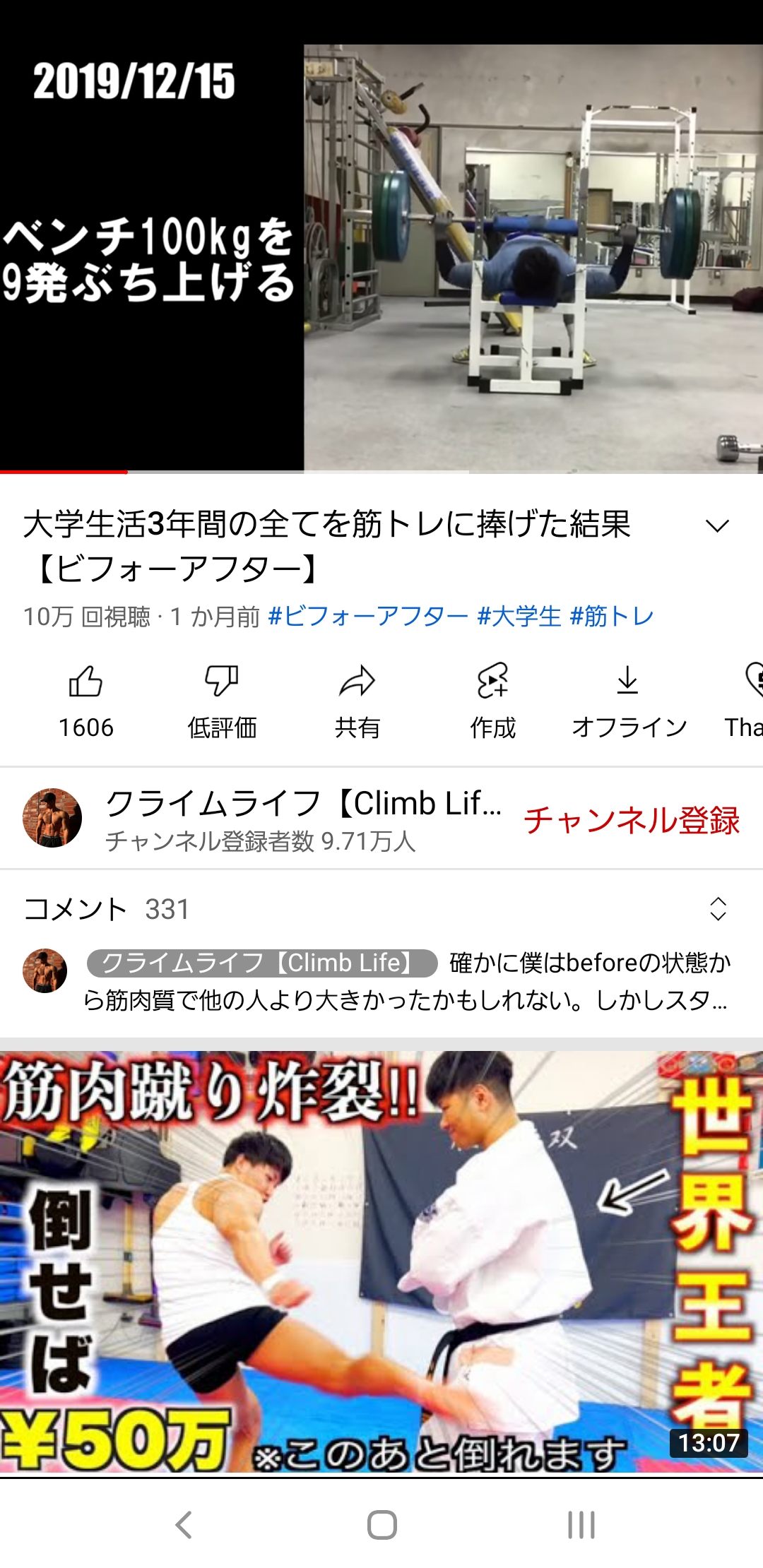This screenshot has height=1568, width=763.
Task: Open hashtag #筋トレ
Action: pyautogui.click(x=612, y=617)
